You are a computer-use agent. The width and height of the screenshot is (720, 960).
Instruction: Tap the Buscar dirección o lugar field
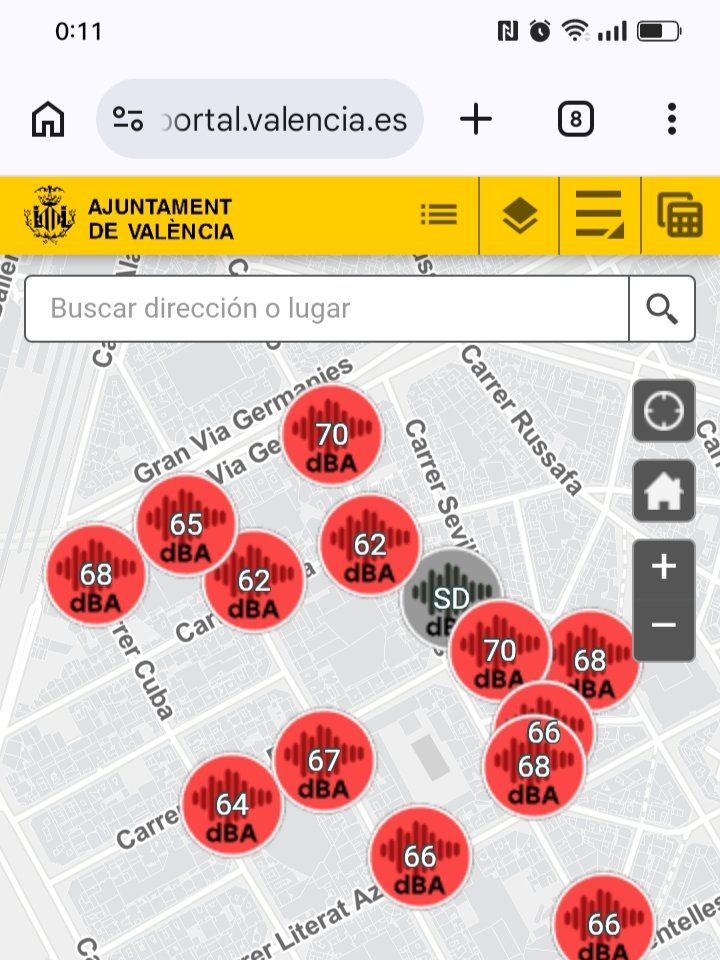pyautogui.click(x=326, y=308)
